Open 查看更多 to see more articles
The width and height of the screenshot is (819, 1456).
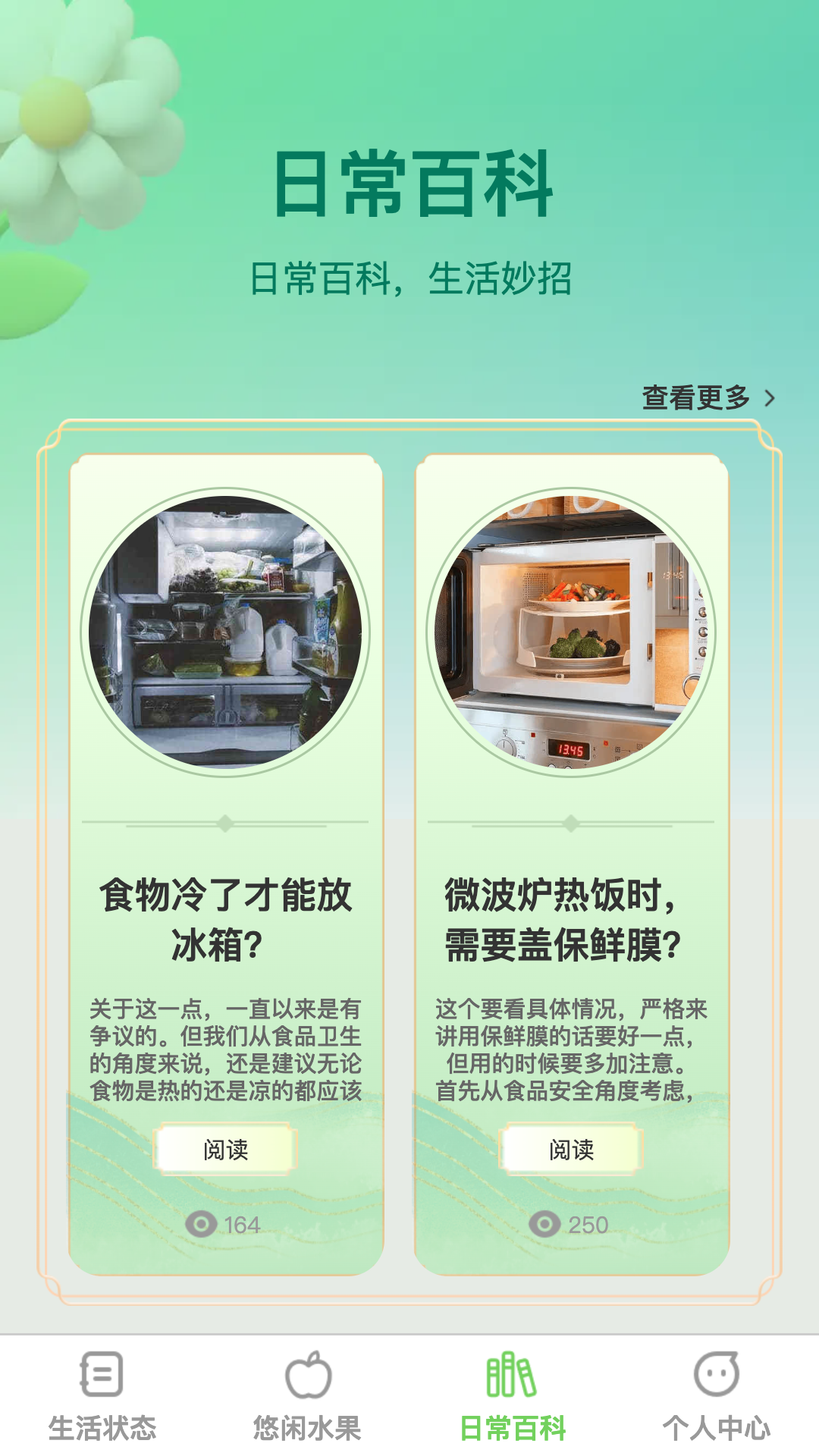click(708, 398)
